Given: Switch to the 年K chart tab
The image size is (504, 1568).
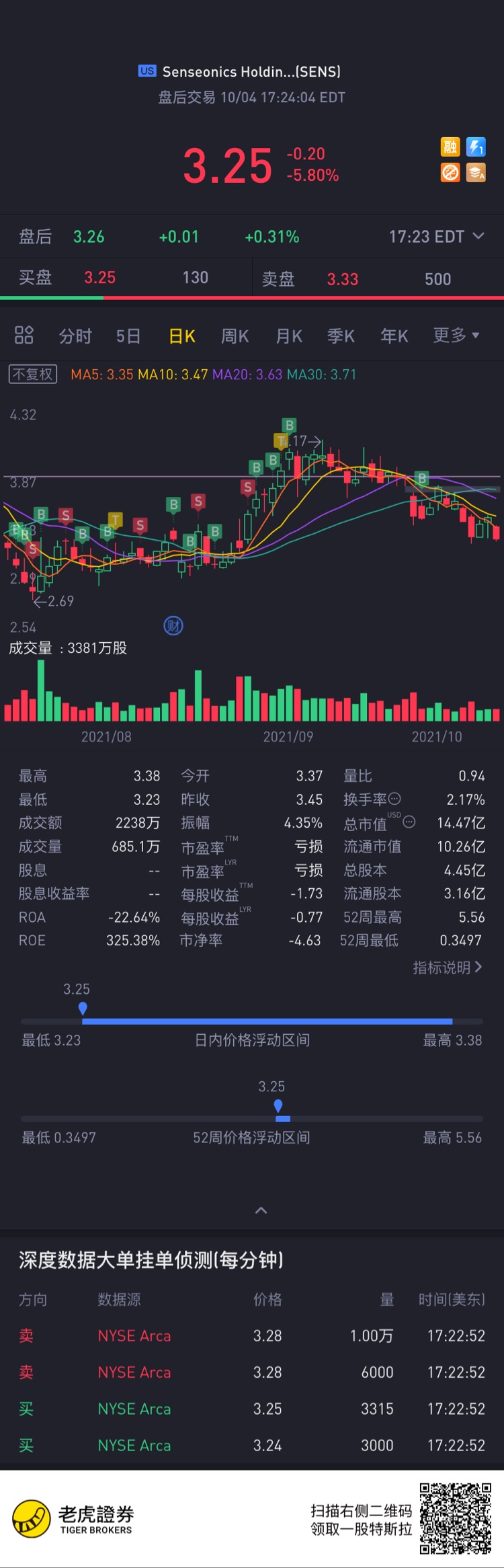Looking at the screenshot, I should (394, 336).
